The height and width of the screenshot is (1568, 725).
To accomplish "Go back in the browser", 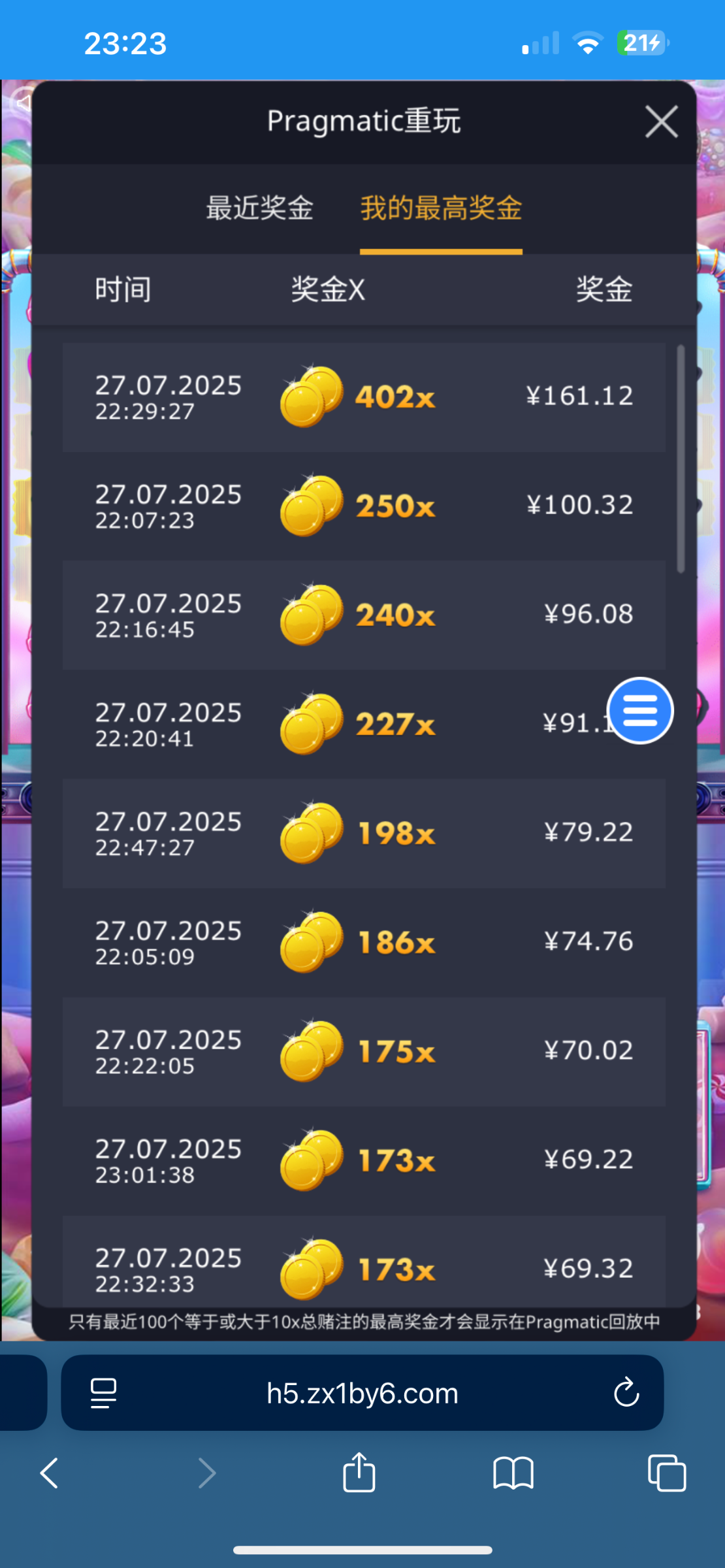I will (x=50, y=1473).
